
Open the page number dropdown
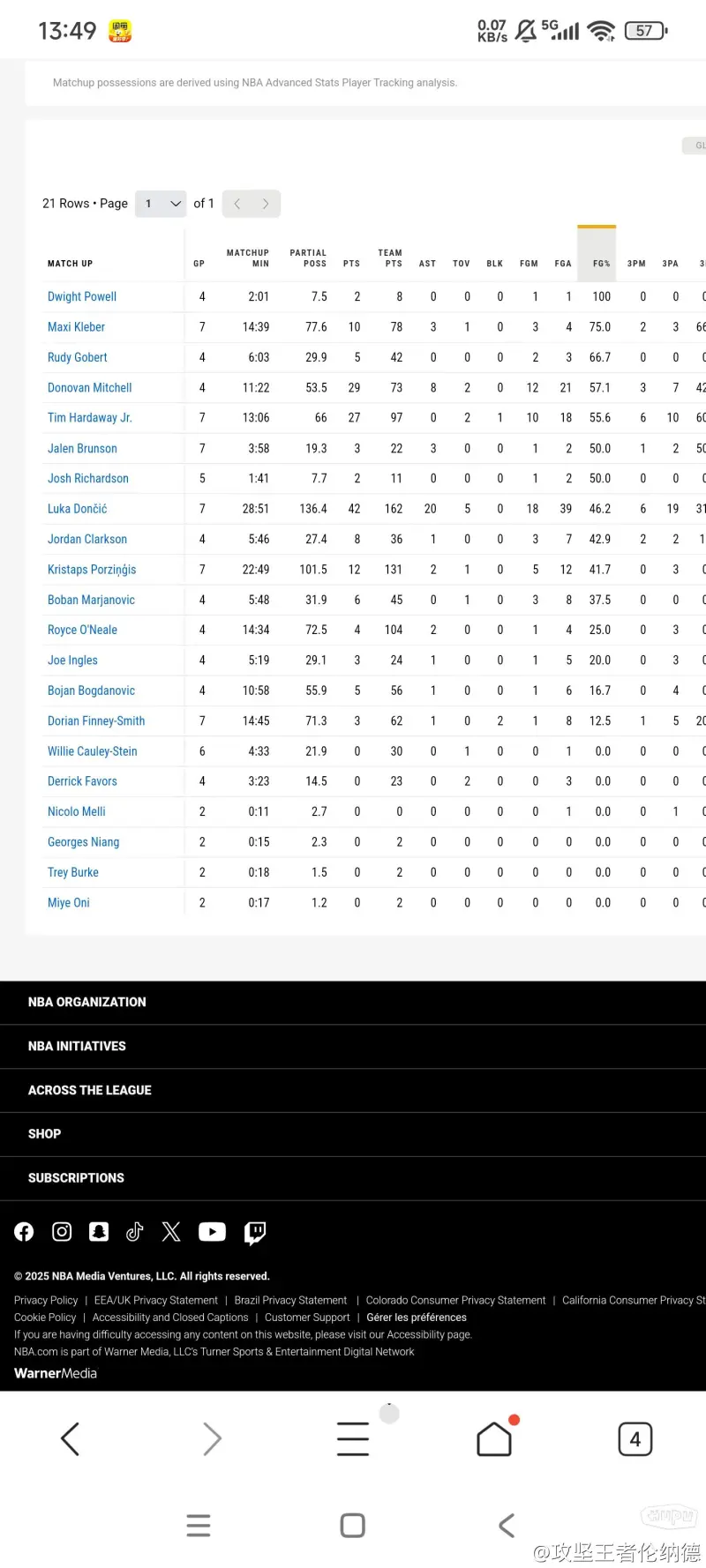(x=161, y=204)
